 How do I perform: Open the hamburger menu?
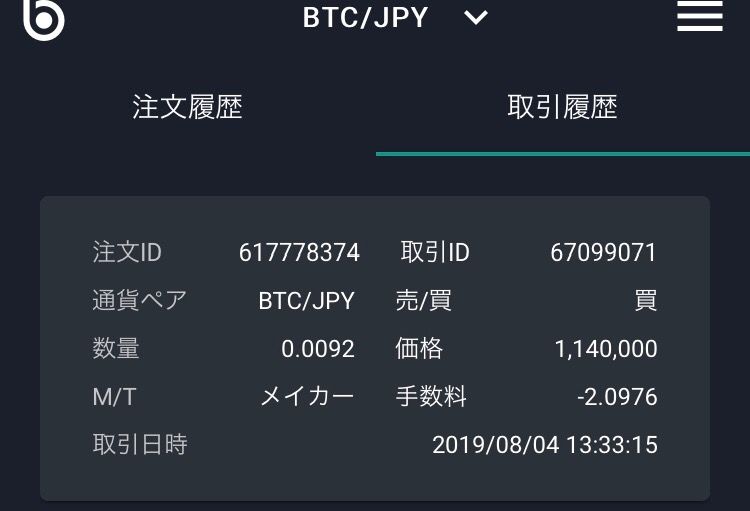click(699, 16)
